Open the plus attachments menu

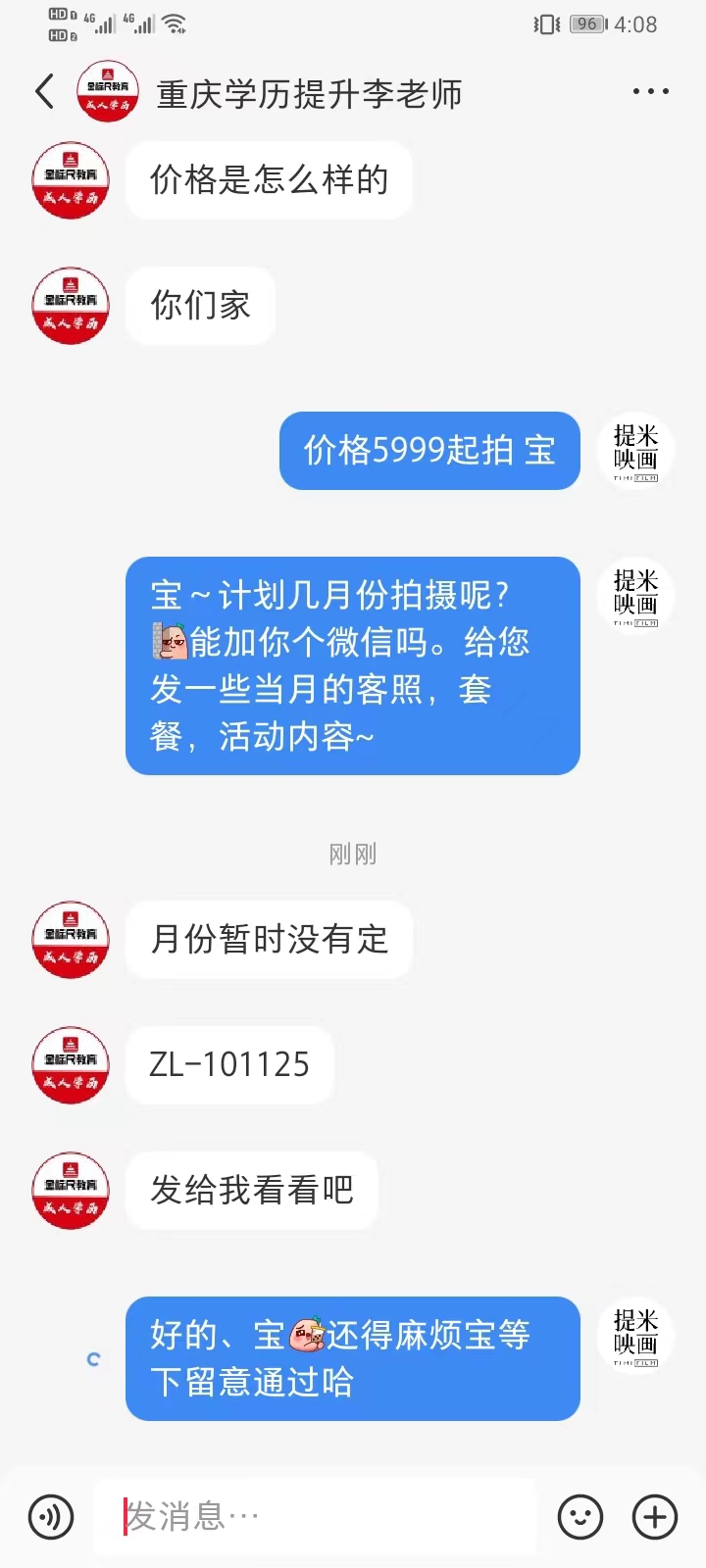click(655, 1517)
